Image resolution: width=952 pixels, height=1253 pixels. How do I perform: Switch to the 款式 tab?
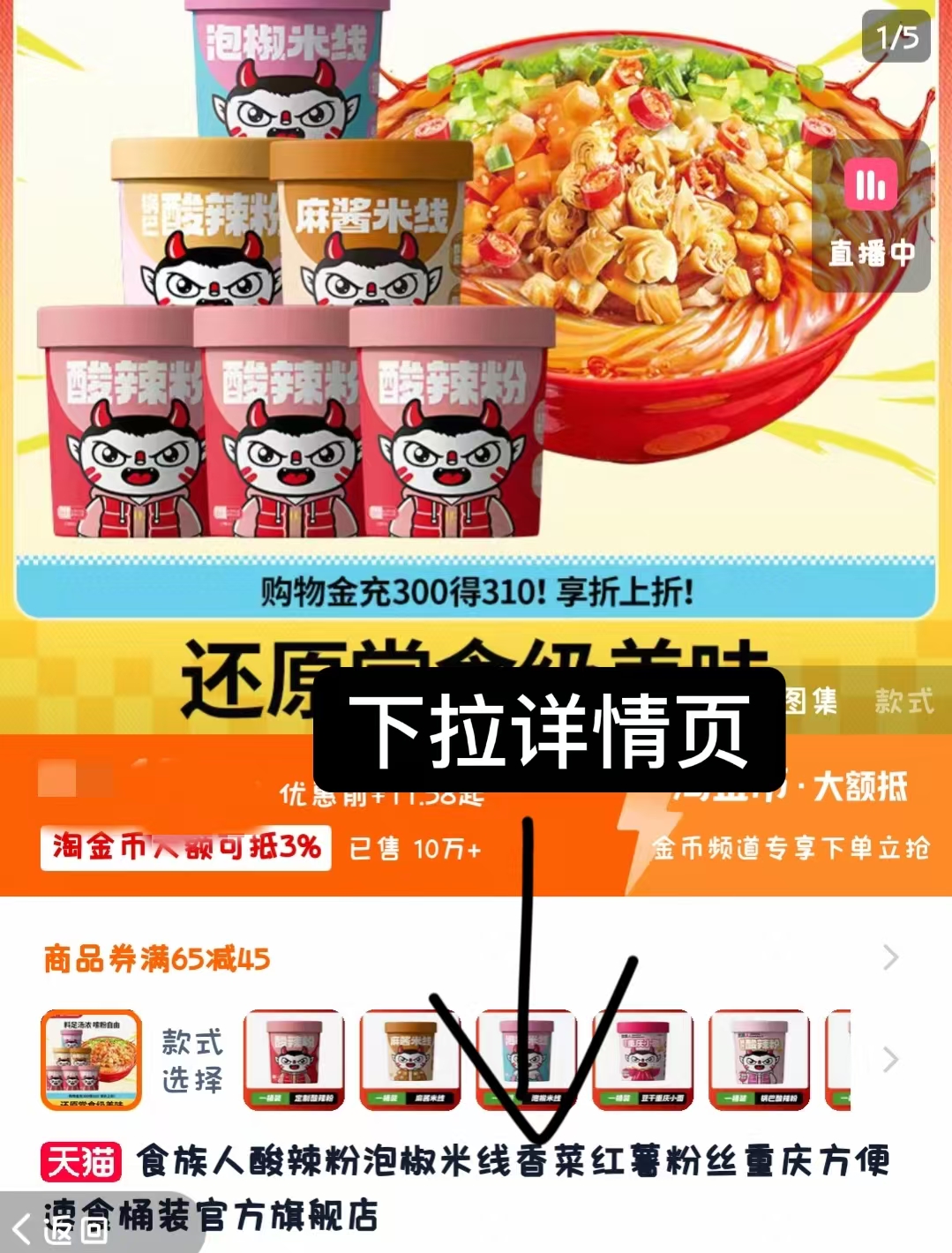pos(903,702)
